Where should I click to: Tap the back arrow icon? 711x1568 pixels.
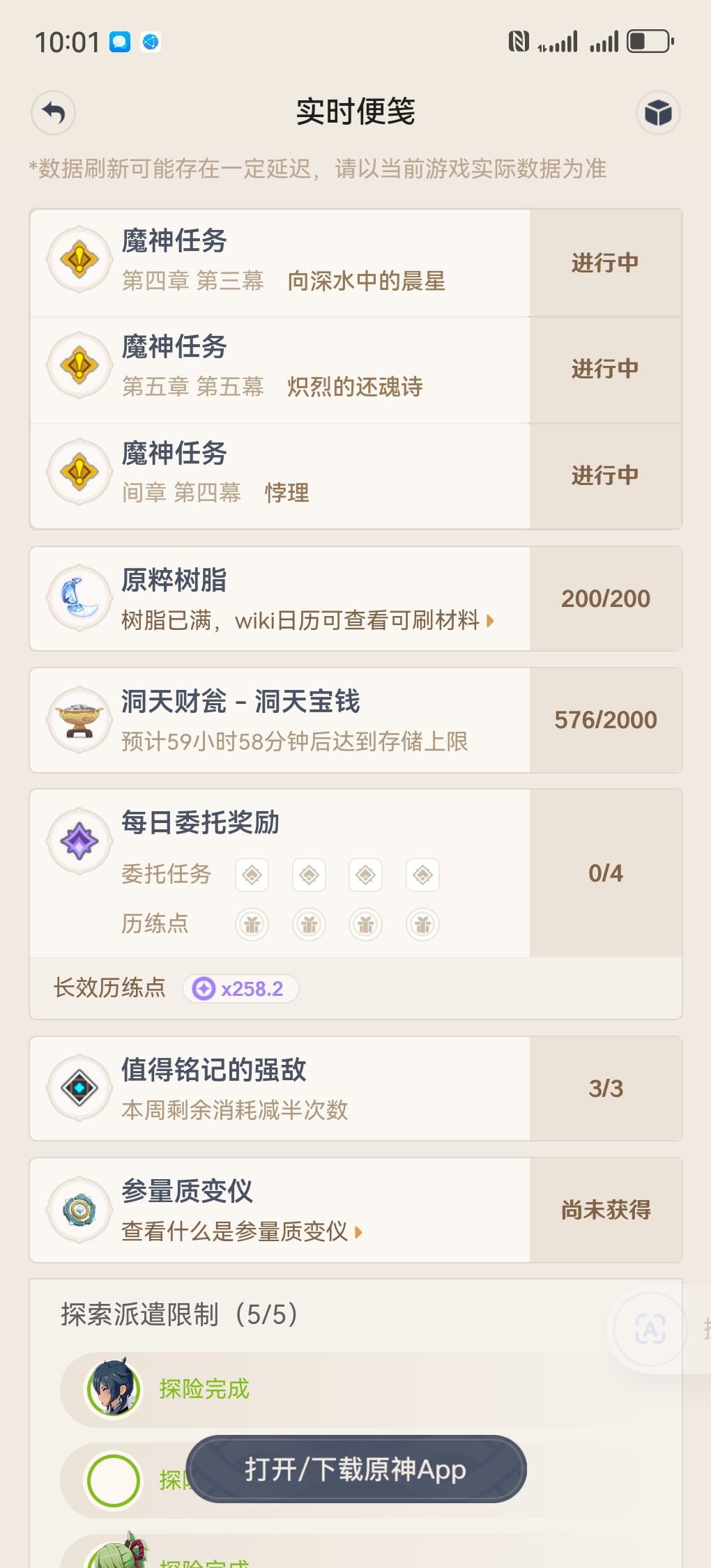click(x=52, y=113)
